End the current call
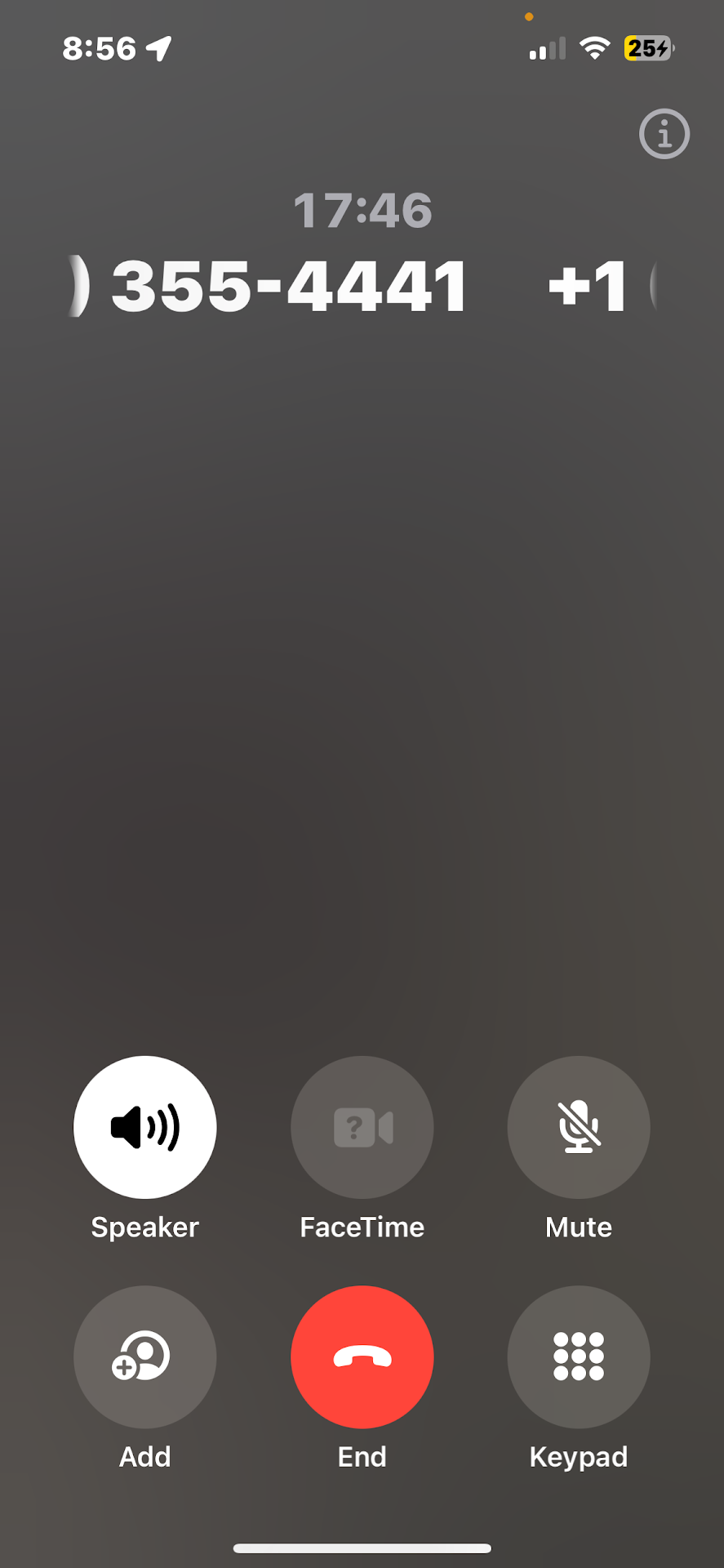 pyautogui.click(x=362, y=1356)
